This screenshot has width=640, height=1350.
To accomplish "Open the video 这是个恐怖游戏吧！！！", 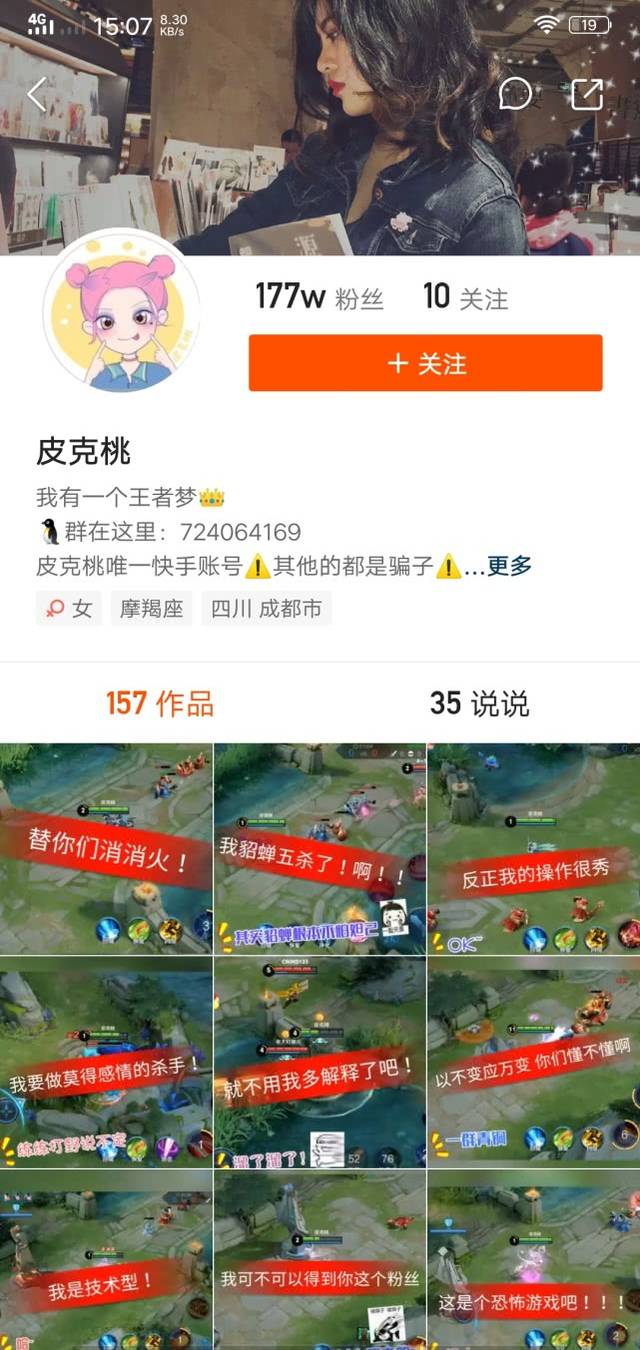I will (x=533, y=1262).
